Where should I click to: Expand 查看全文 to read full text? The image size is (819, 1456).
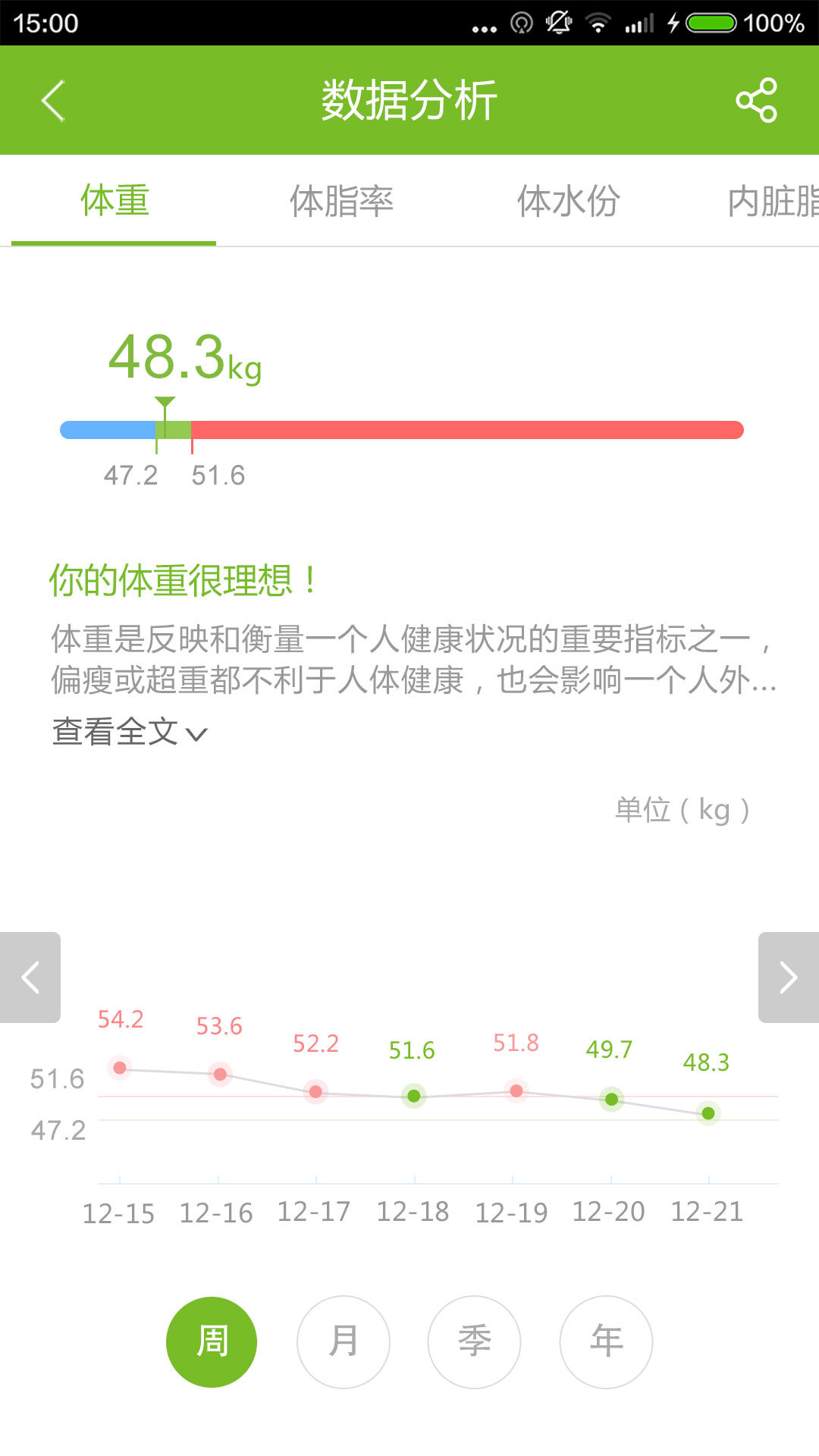point(129,733)
